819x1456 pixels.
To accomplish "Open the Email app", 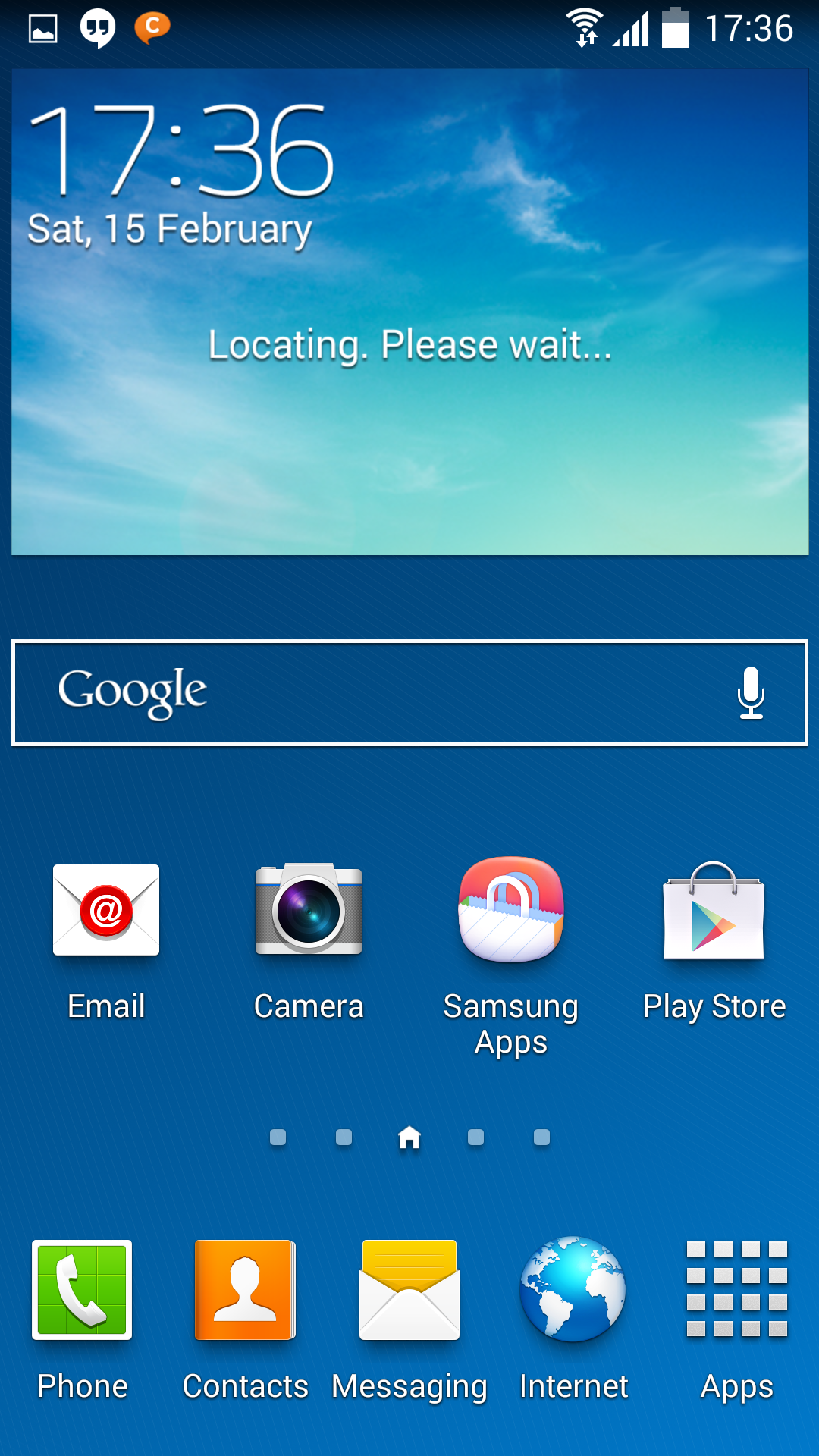I will [x=106, y=911].
